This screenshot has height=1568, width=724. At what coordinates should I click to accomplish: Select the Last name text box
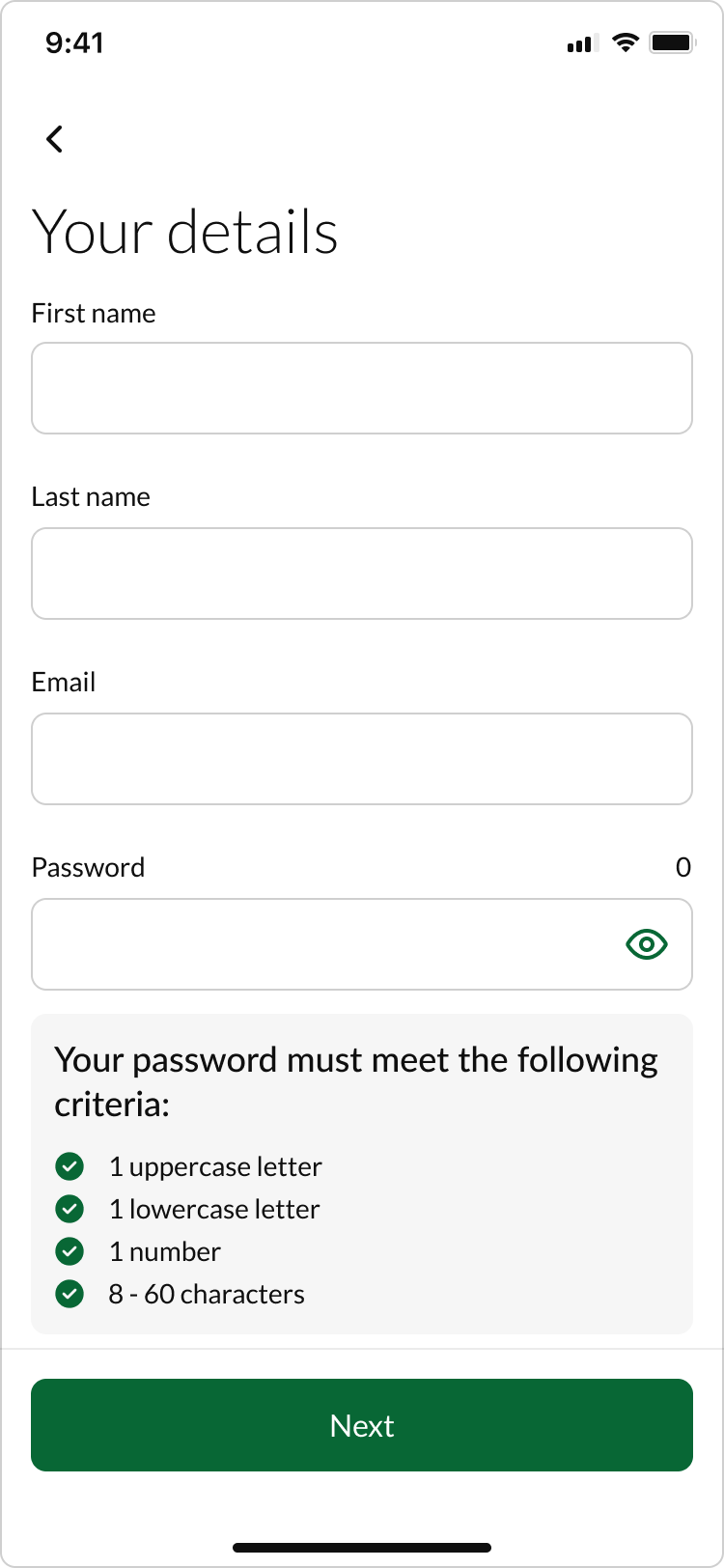[362, 574]
